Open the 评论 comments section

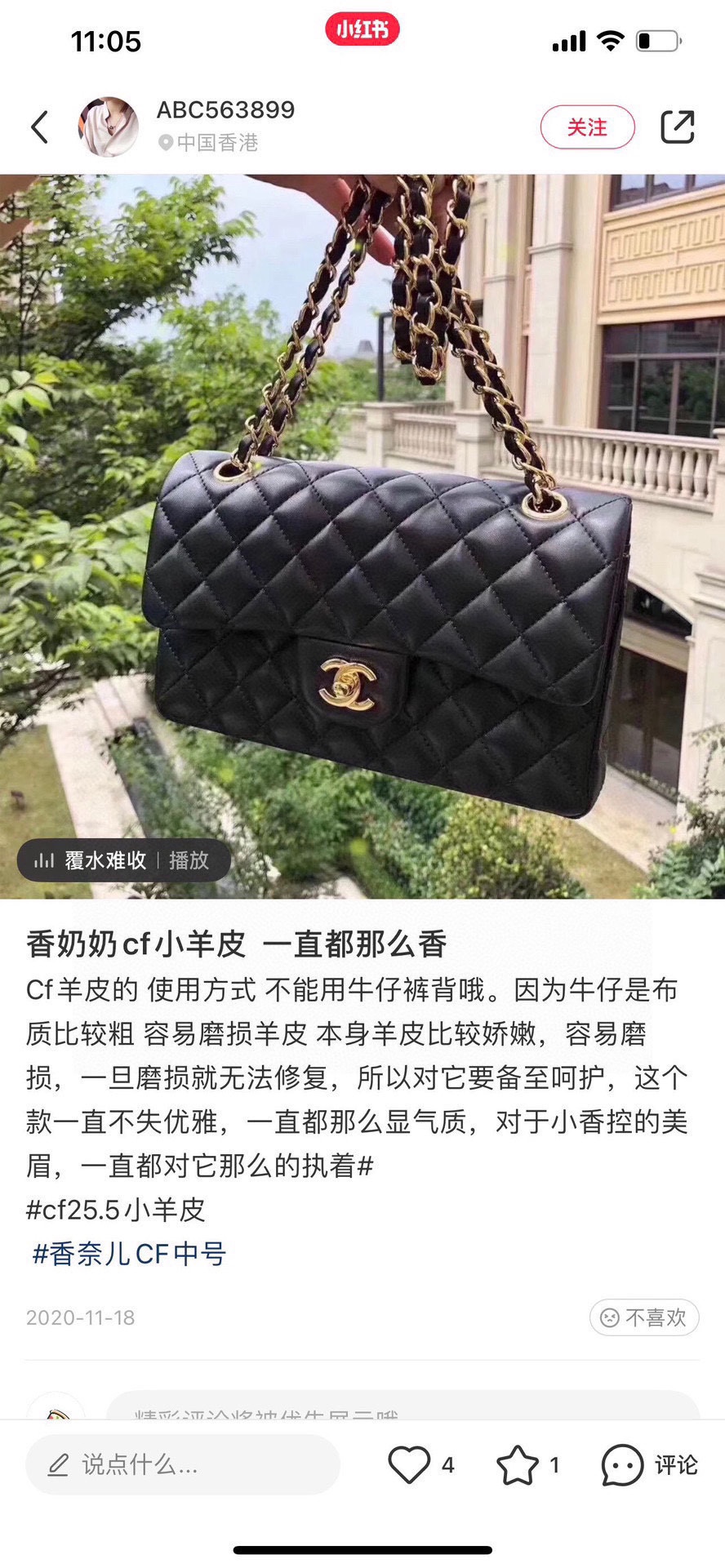[649, 1465]
